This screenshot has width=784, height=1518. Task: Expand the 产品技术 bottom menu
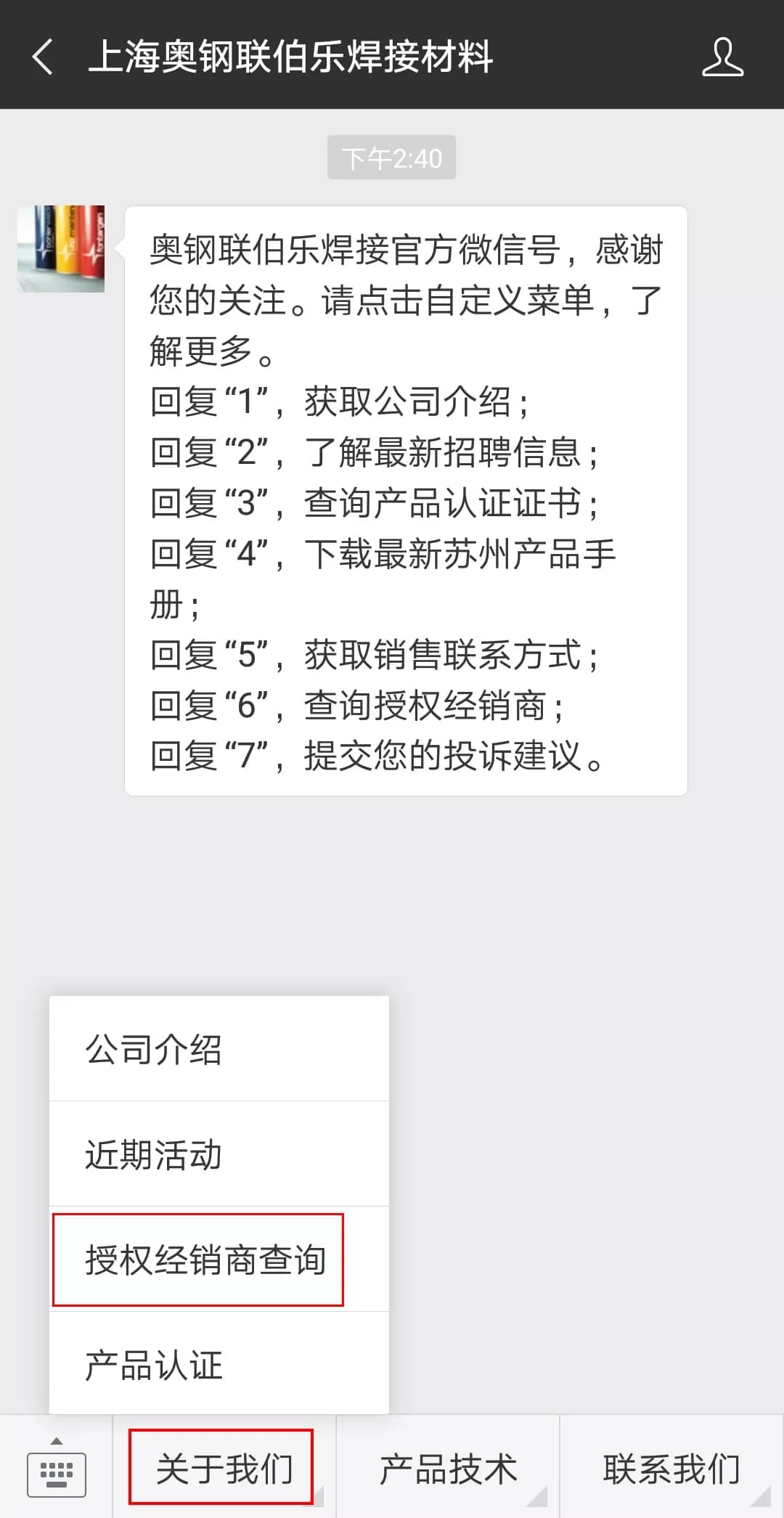448,1469
